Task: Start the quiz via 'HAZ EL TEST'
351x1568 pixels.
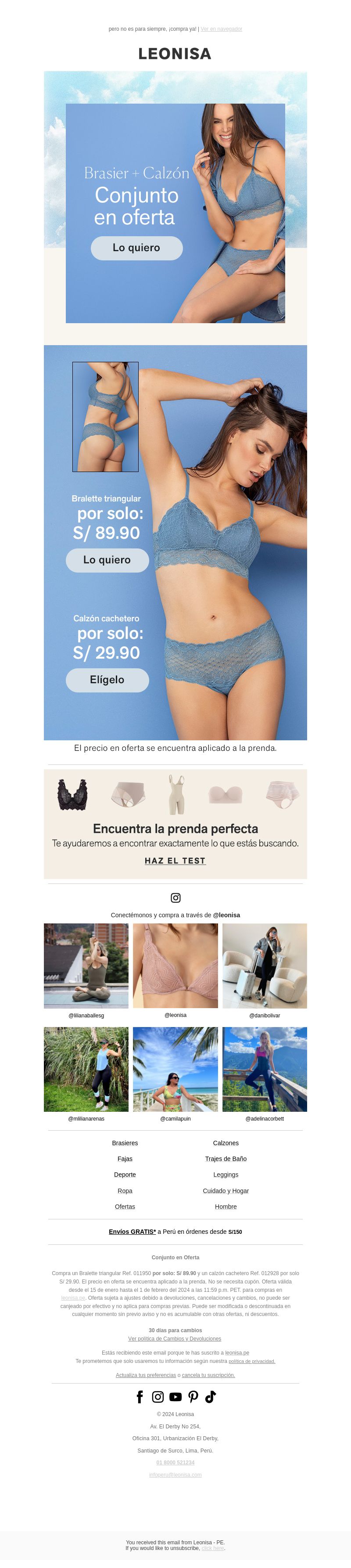Action: coord(175,861)
